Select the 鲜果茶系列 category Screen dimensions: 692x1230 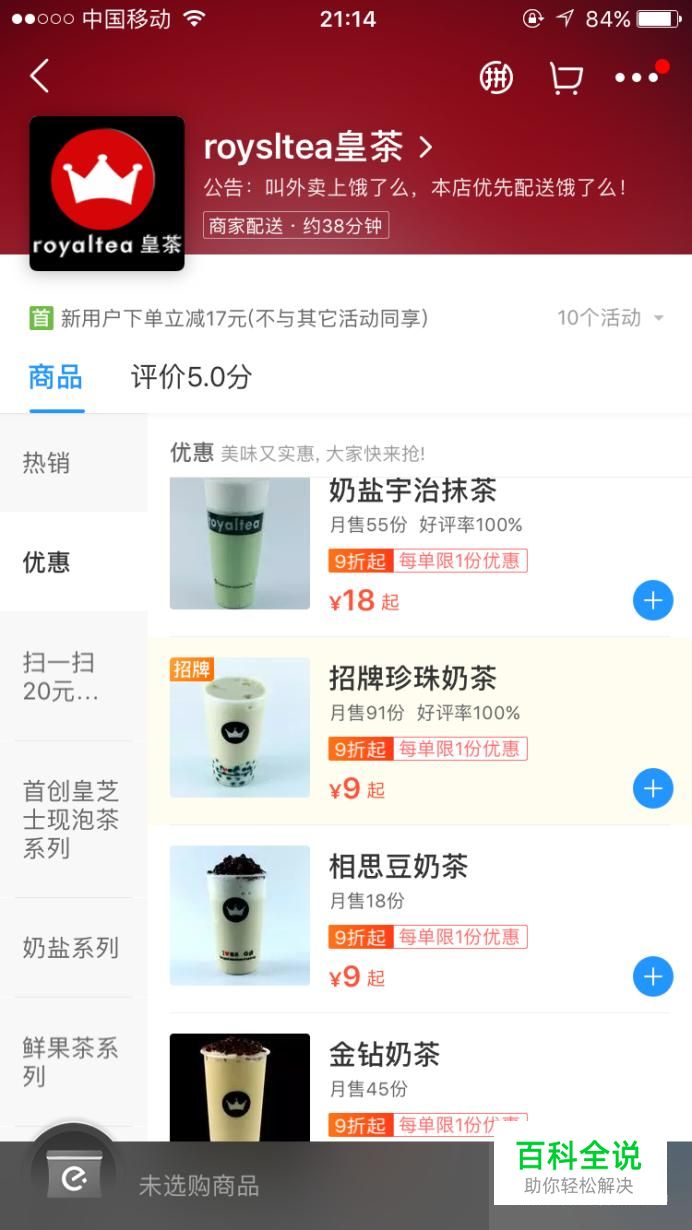coord(71,1062)
